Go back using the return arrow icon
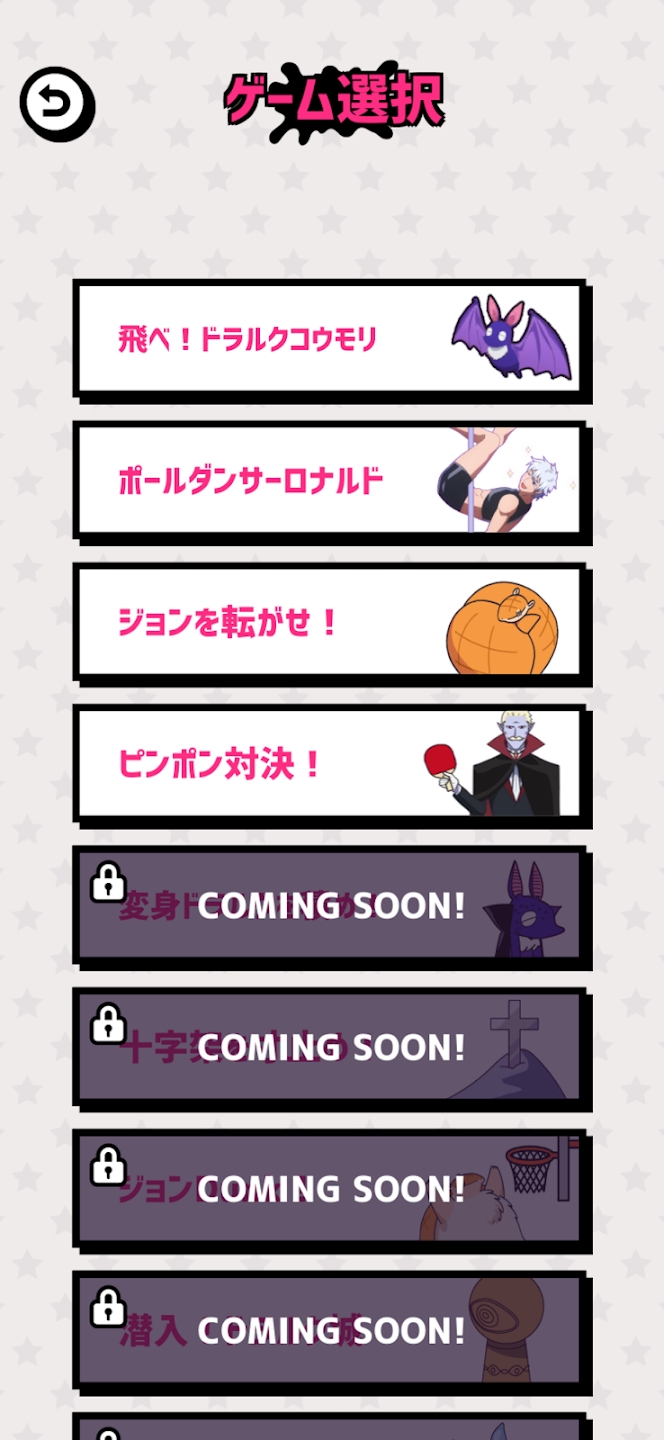664x1440 pixels. click(57, 103)
